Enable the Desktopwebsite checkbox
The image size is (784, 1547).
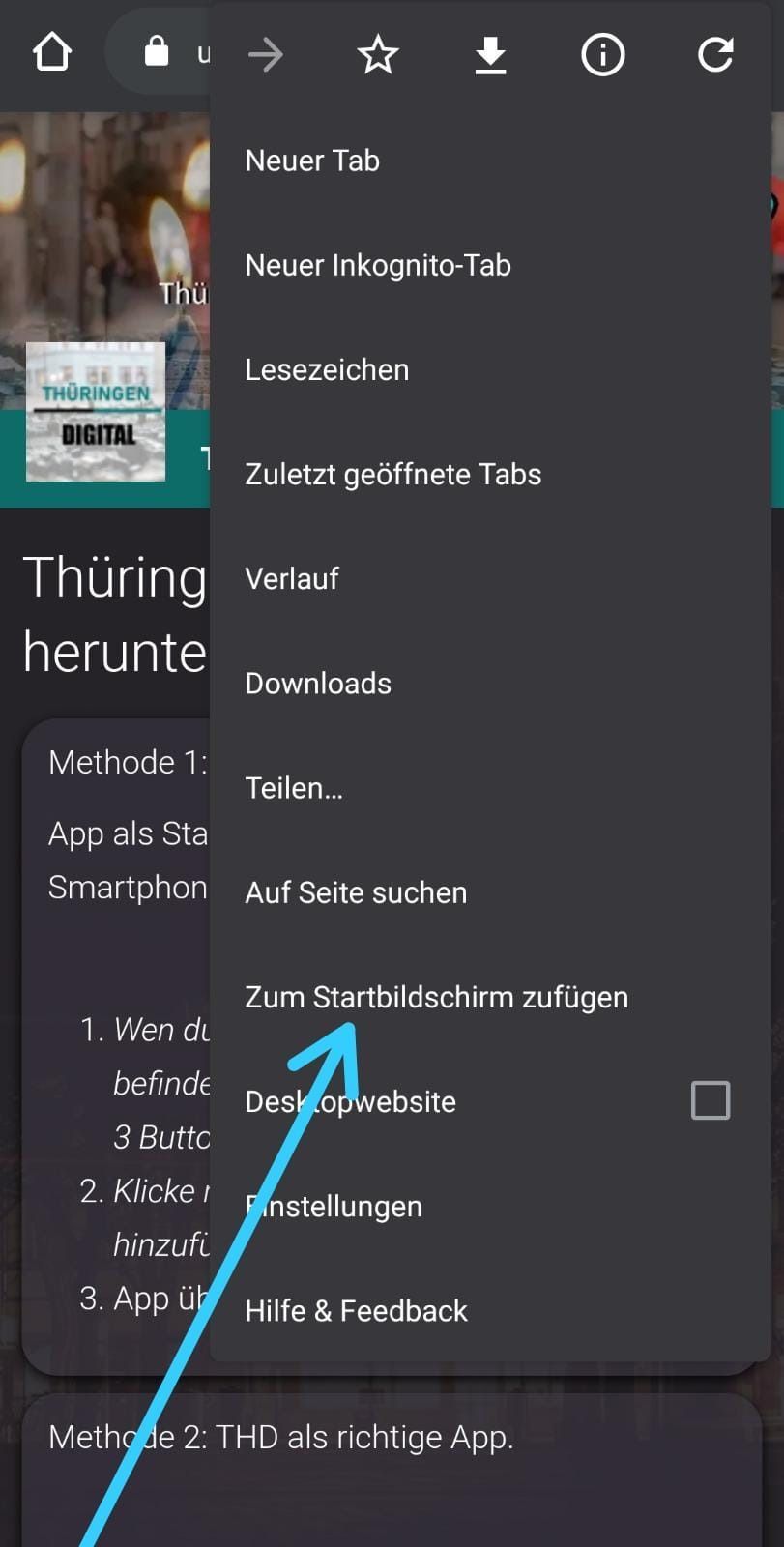click(711, 1100)
